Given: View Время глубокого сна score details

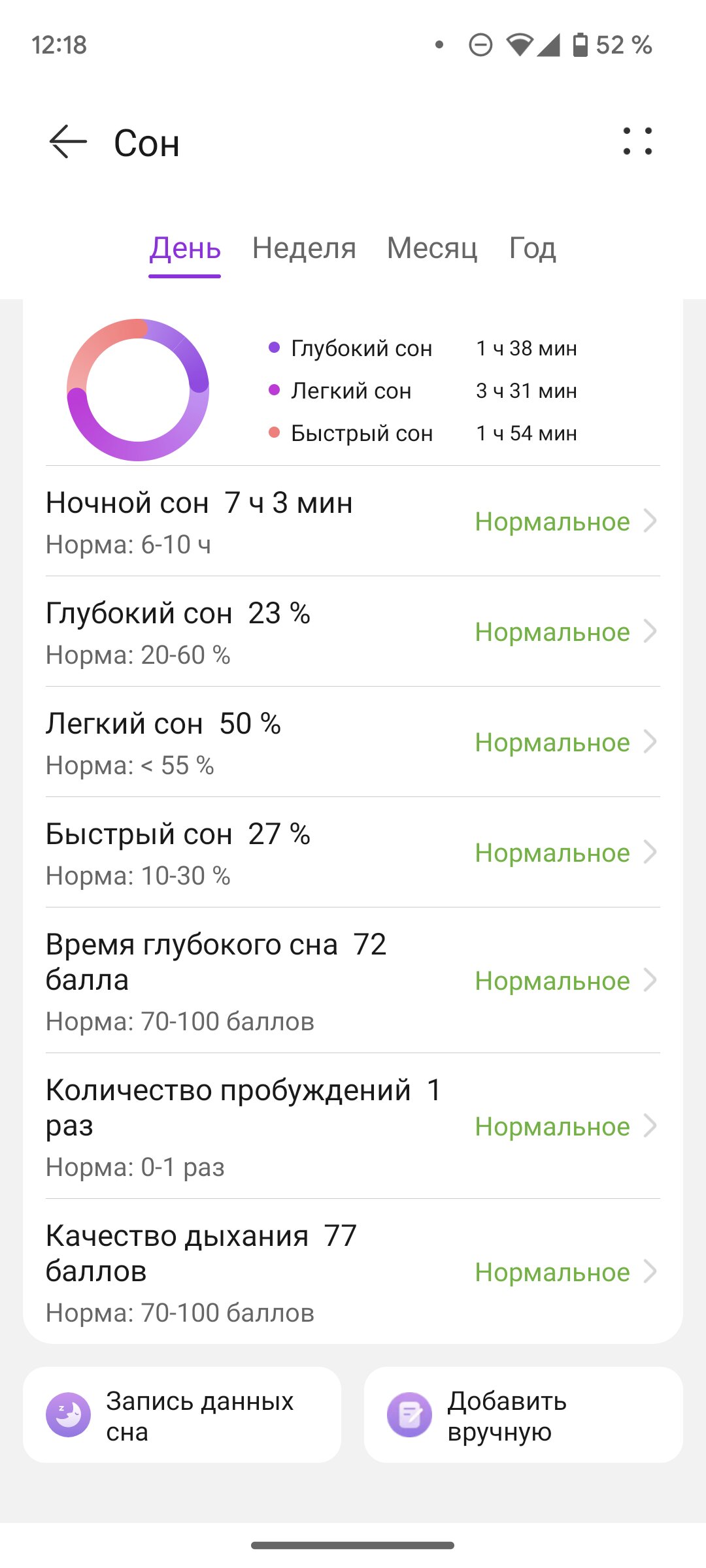Looking at the screenshot, I should click(353, 981).
